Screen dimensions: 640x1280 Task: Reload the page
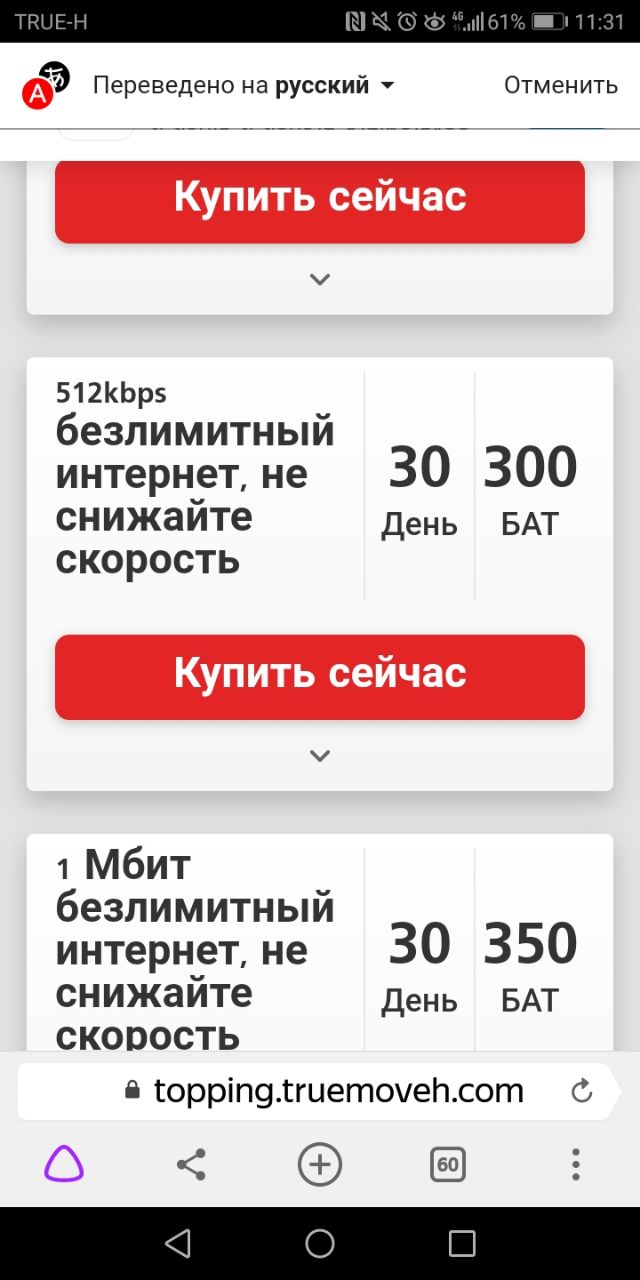click(582, 1091)
